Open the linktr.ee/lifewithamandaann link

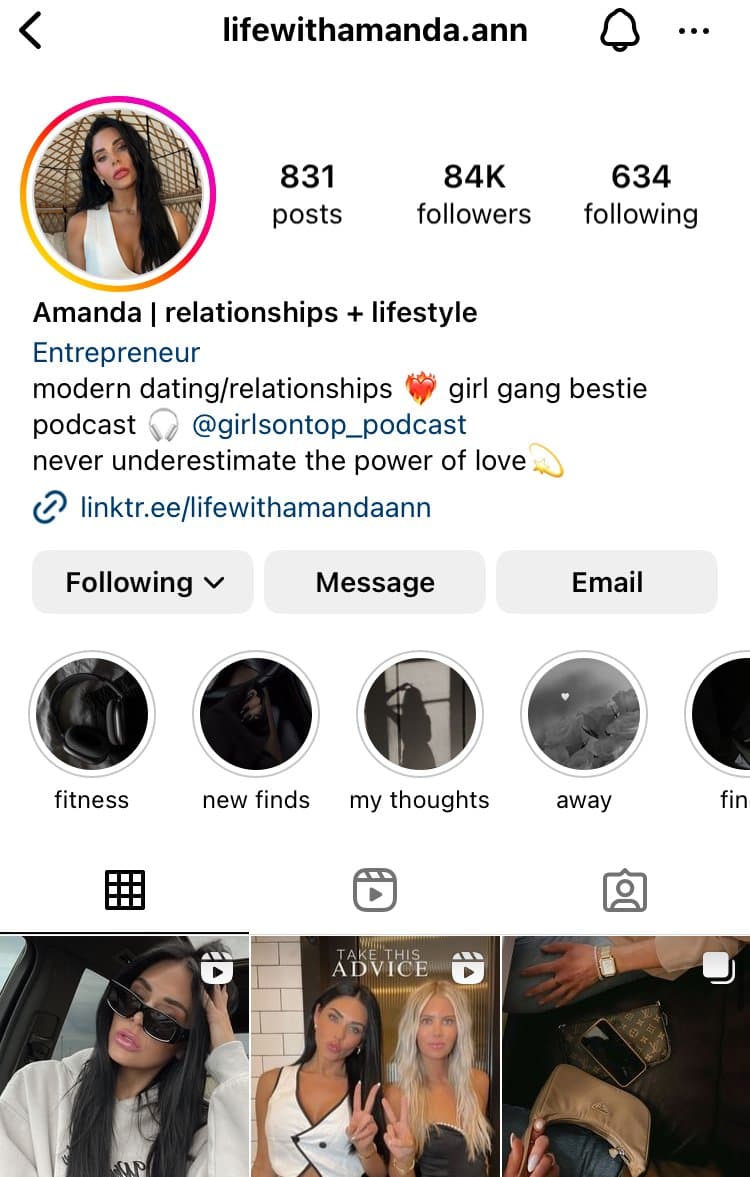255,508
